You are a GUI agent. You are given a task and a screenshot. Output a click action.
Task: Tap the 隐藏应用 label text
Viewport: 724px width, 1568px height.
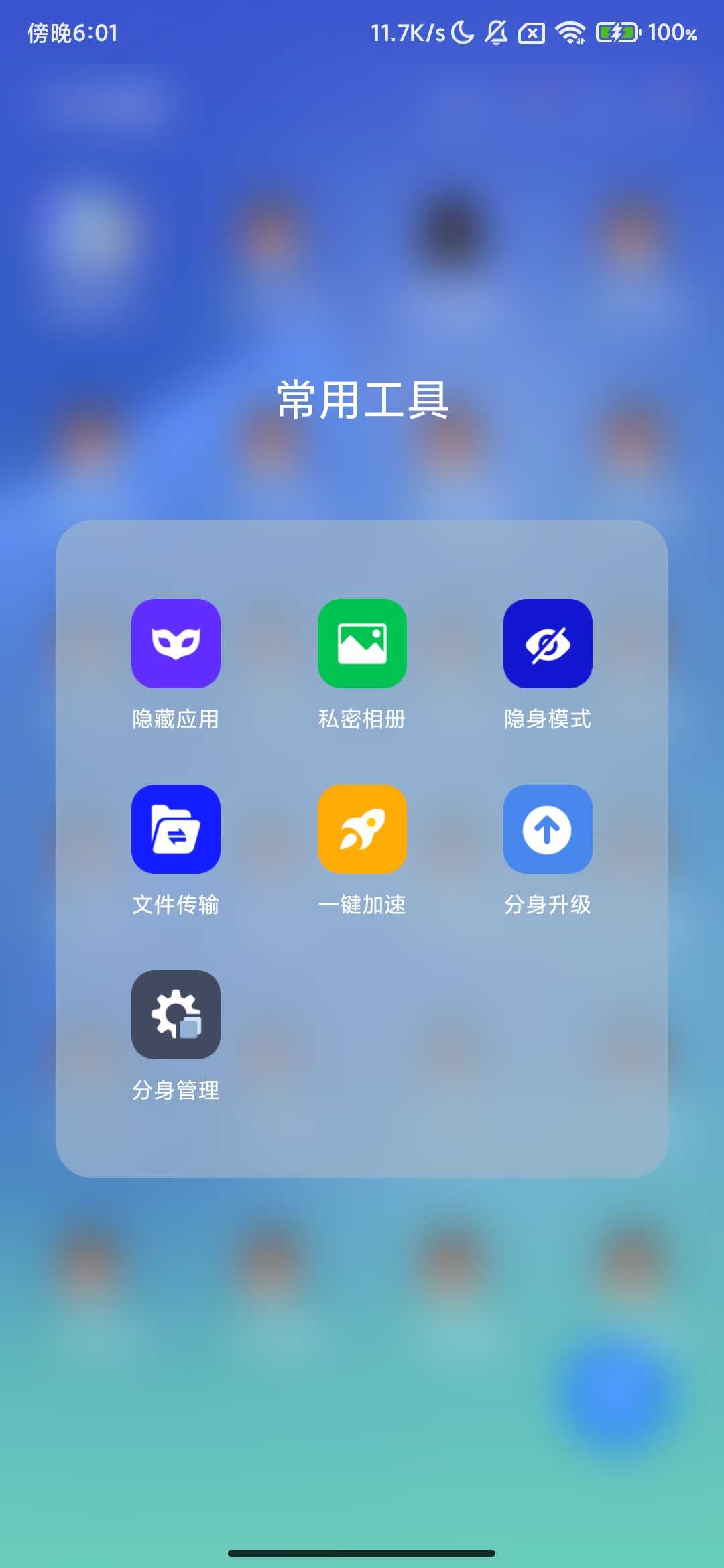[x=176, y=719]
